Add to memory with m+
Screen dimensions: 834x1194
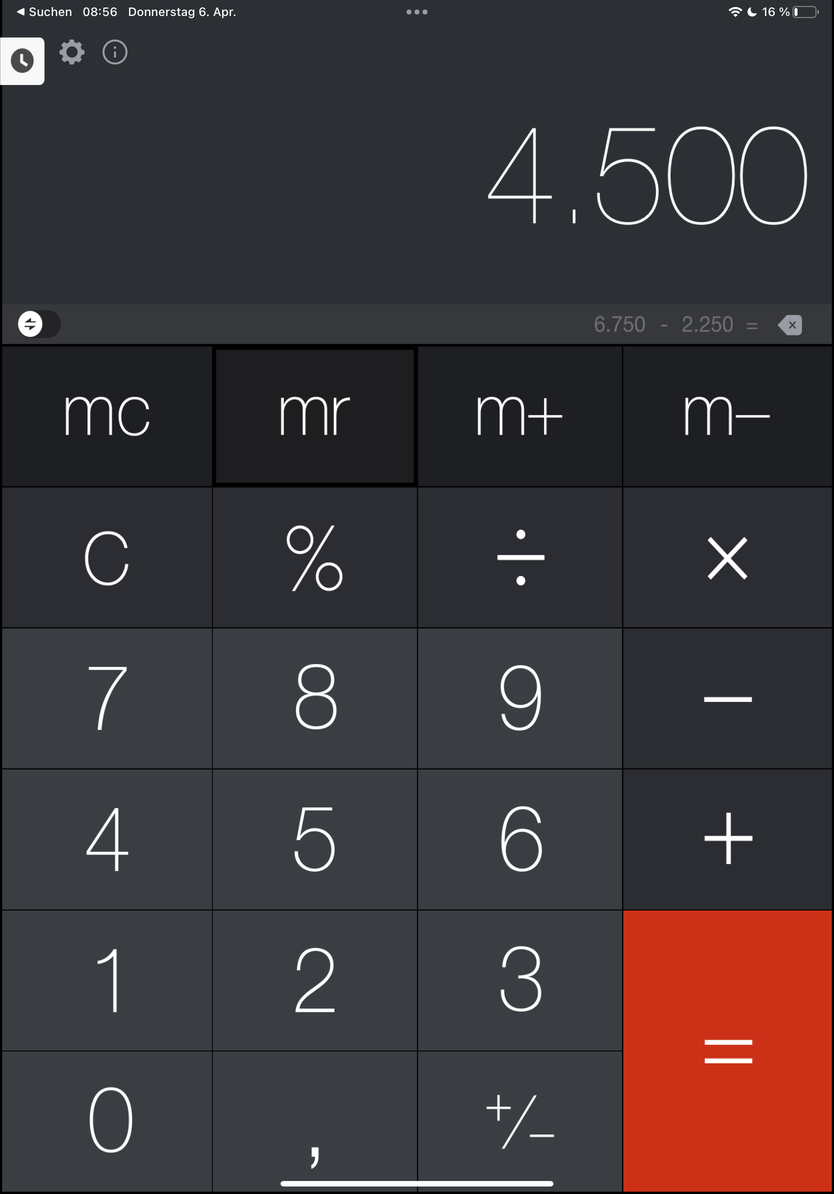520,415
